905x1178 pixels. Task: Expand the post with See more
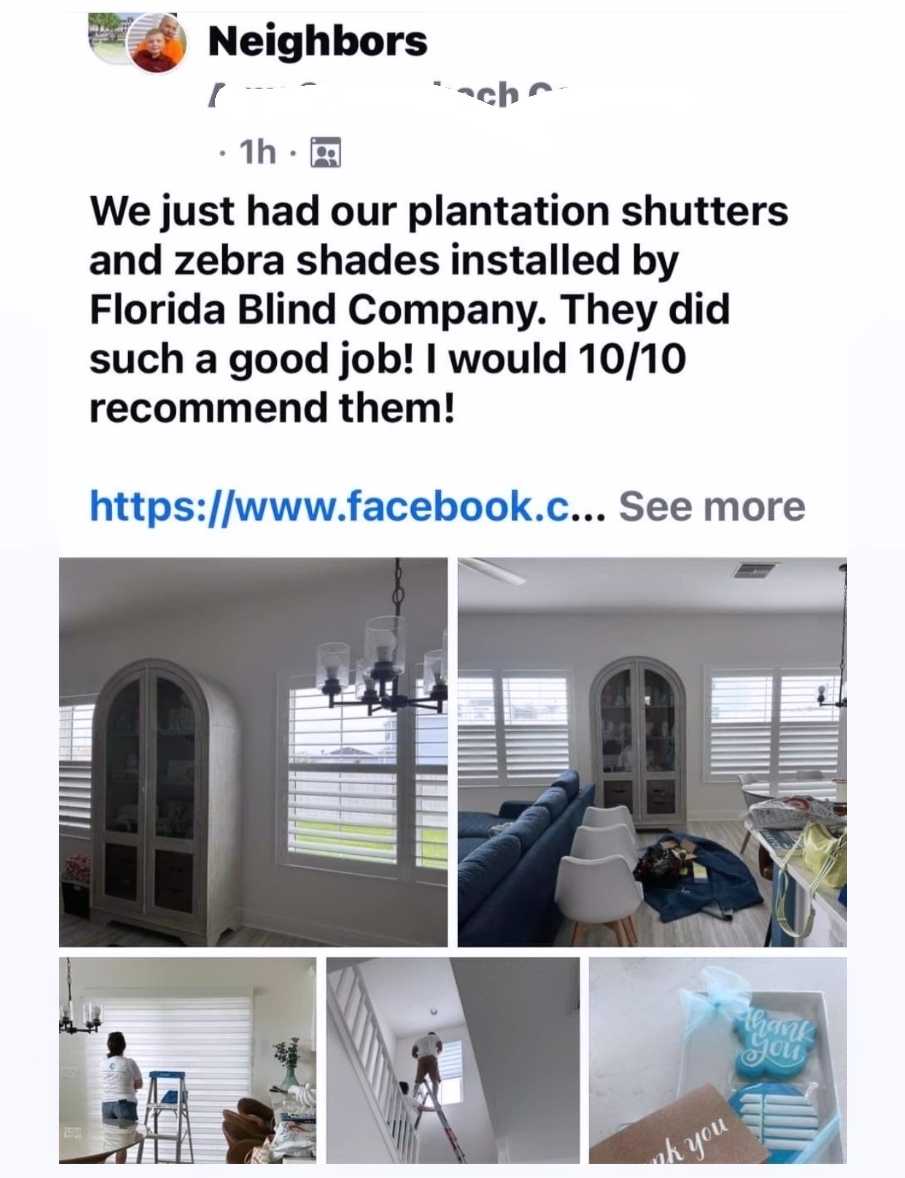[711, 506]
